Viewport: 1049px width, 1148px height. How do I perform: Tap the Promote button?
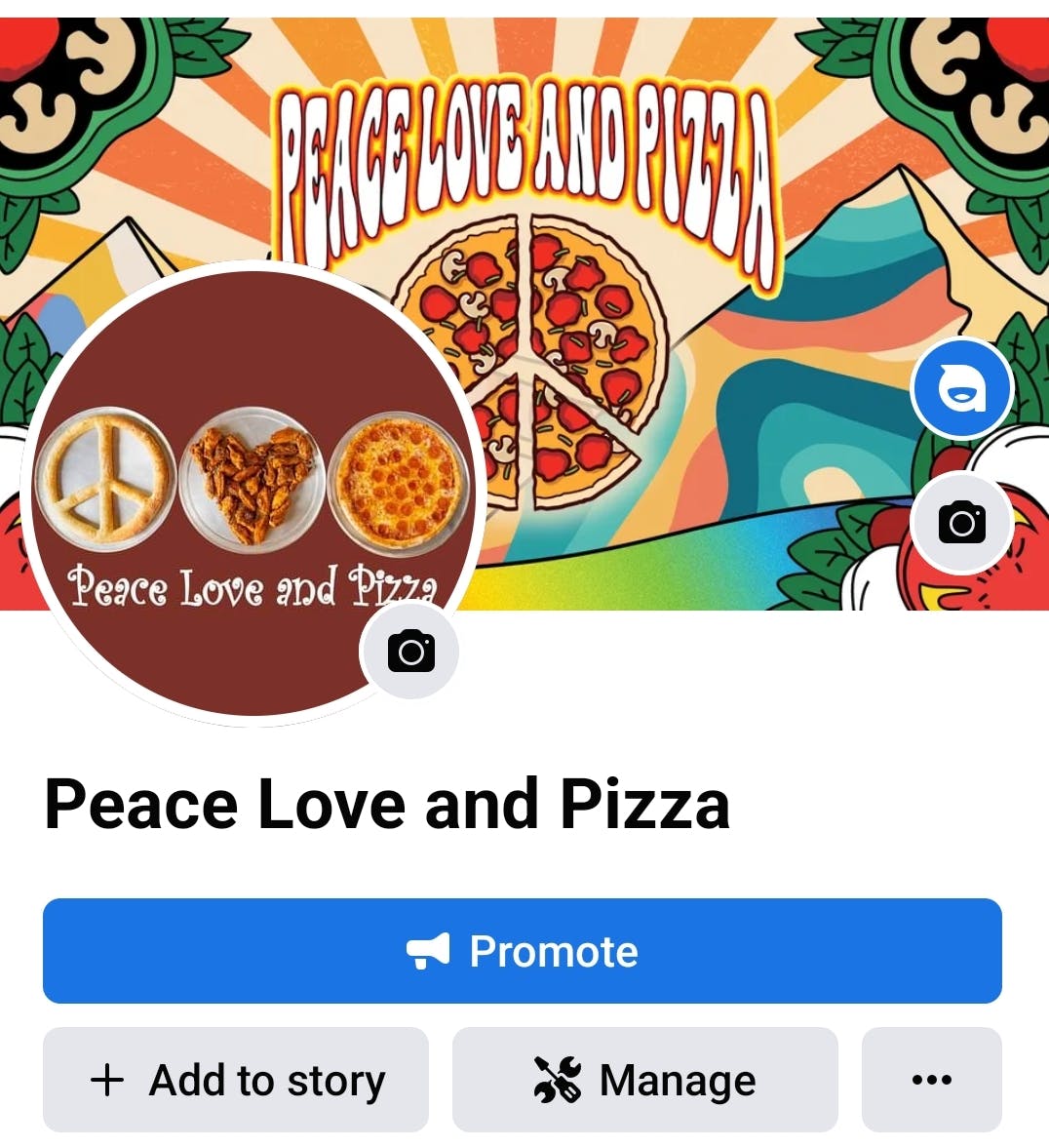tap(522, 951)
